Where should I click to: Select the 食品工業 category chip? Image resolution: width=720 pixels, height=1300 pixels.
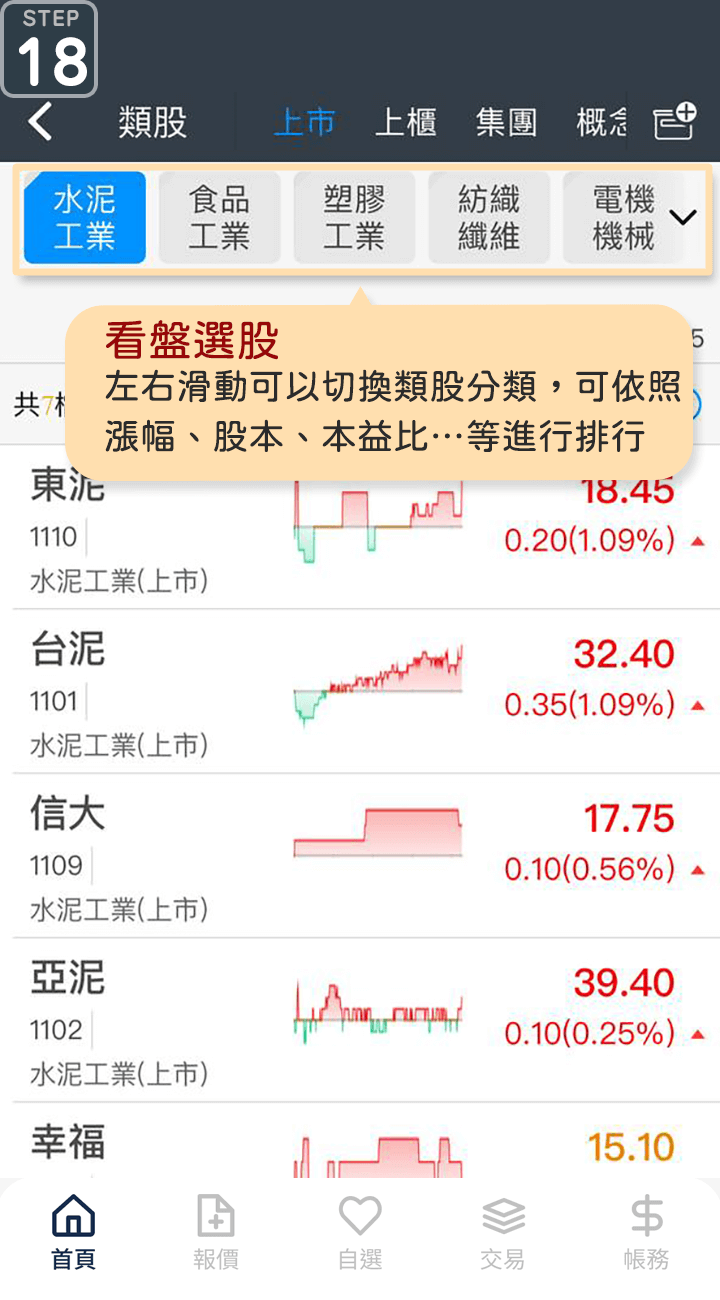point(219,218)
